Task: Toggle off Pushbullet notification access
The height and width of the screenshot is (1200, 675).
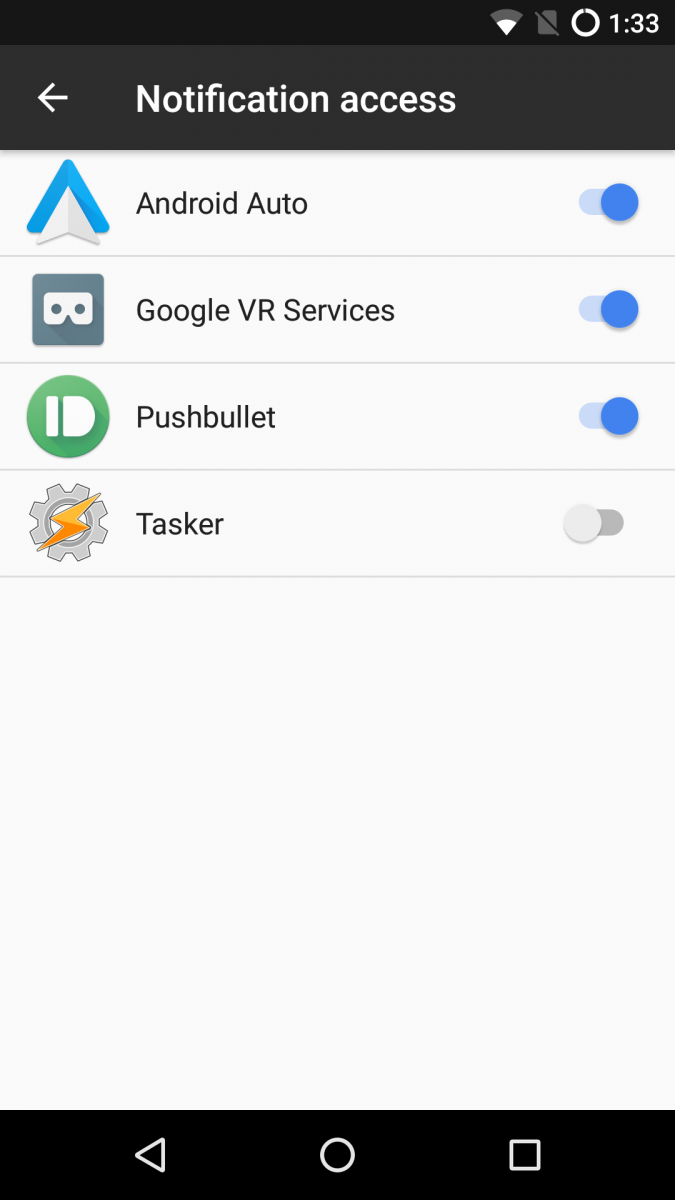Action: coord(608,417)
